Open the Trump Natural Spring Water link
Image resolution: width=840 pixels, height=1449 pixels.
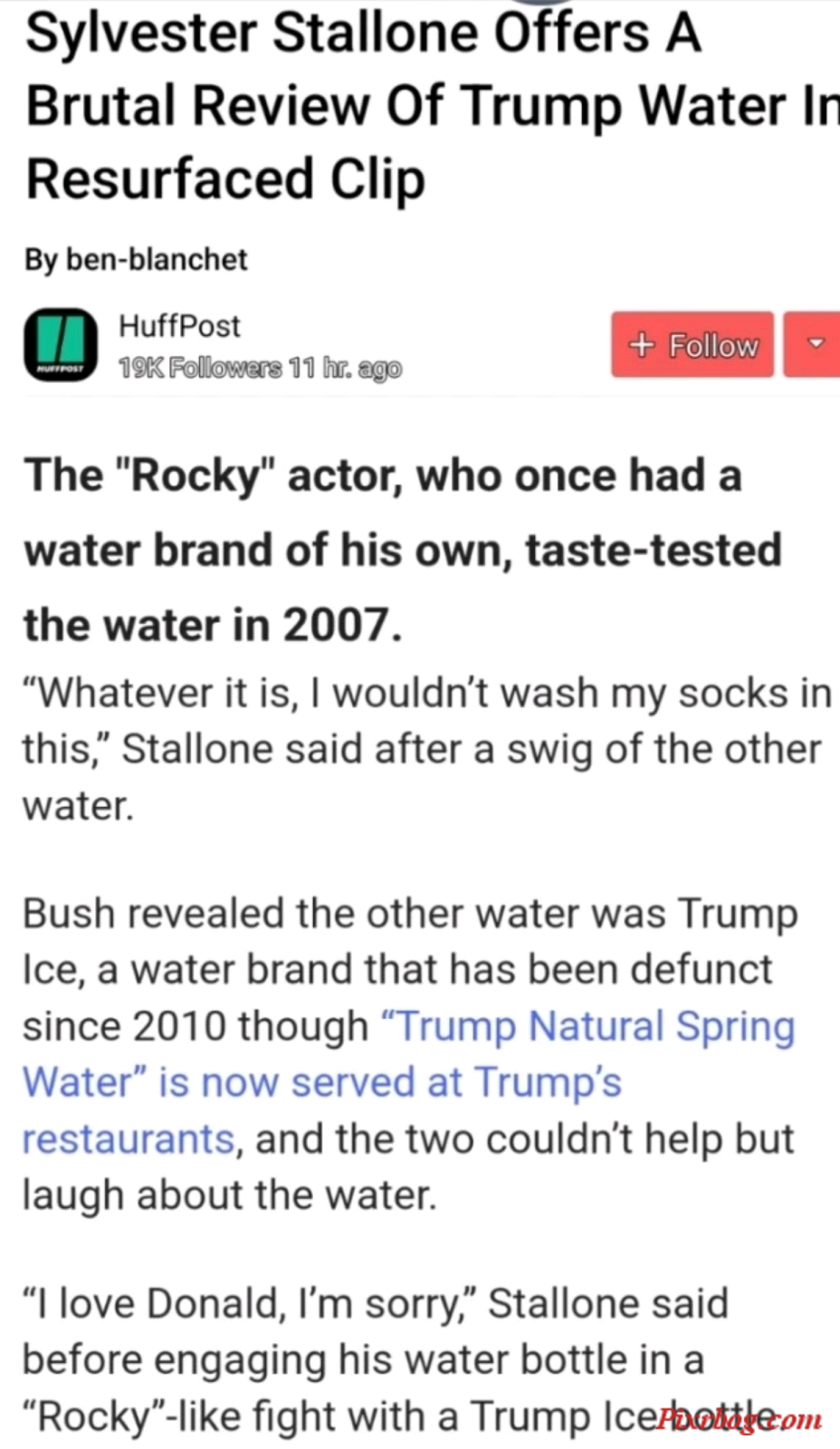point(408,1082)
